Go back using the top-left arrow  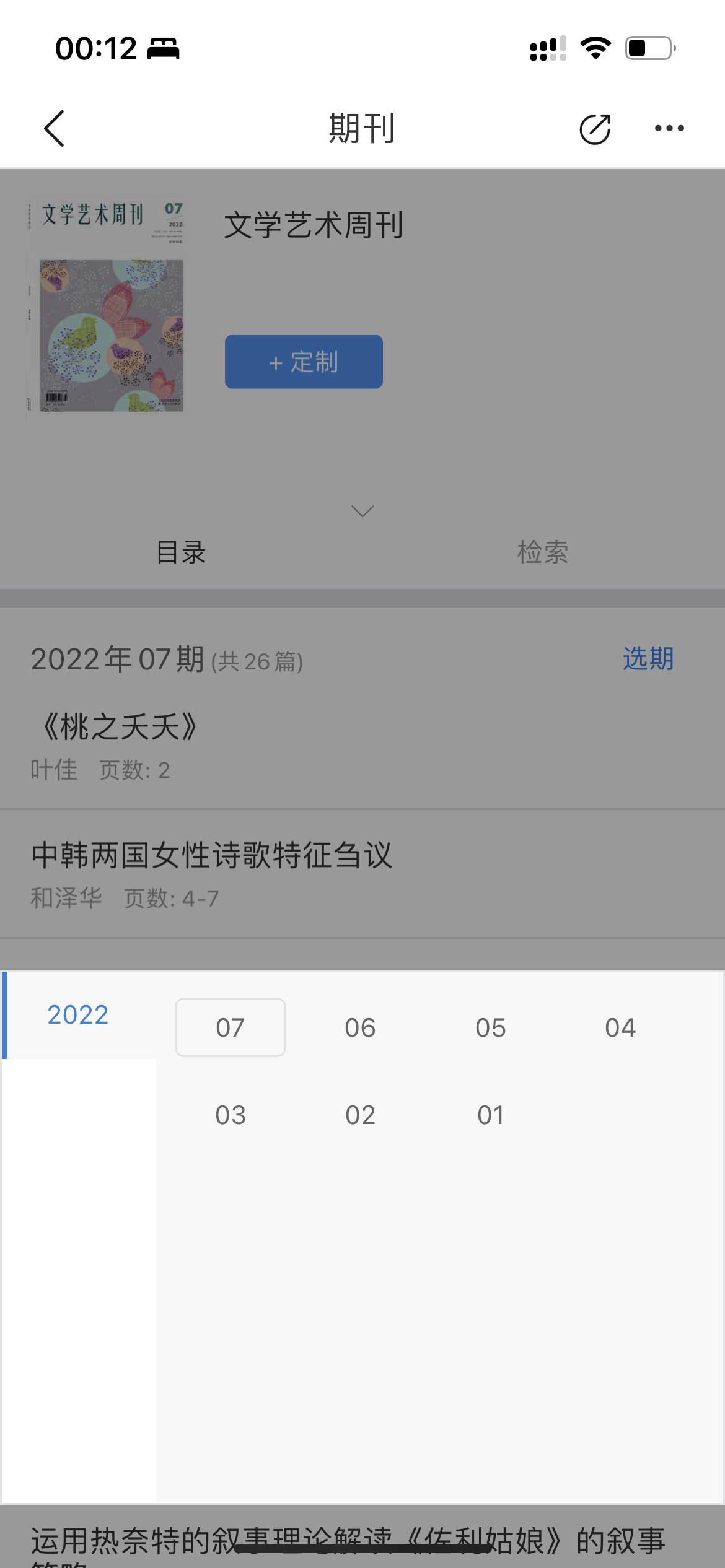click(55, 129)
